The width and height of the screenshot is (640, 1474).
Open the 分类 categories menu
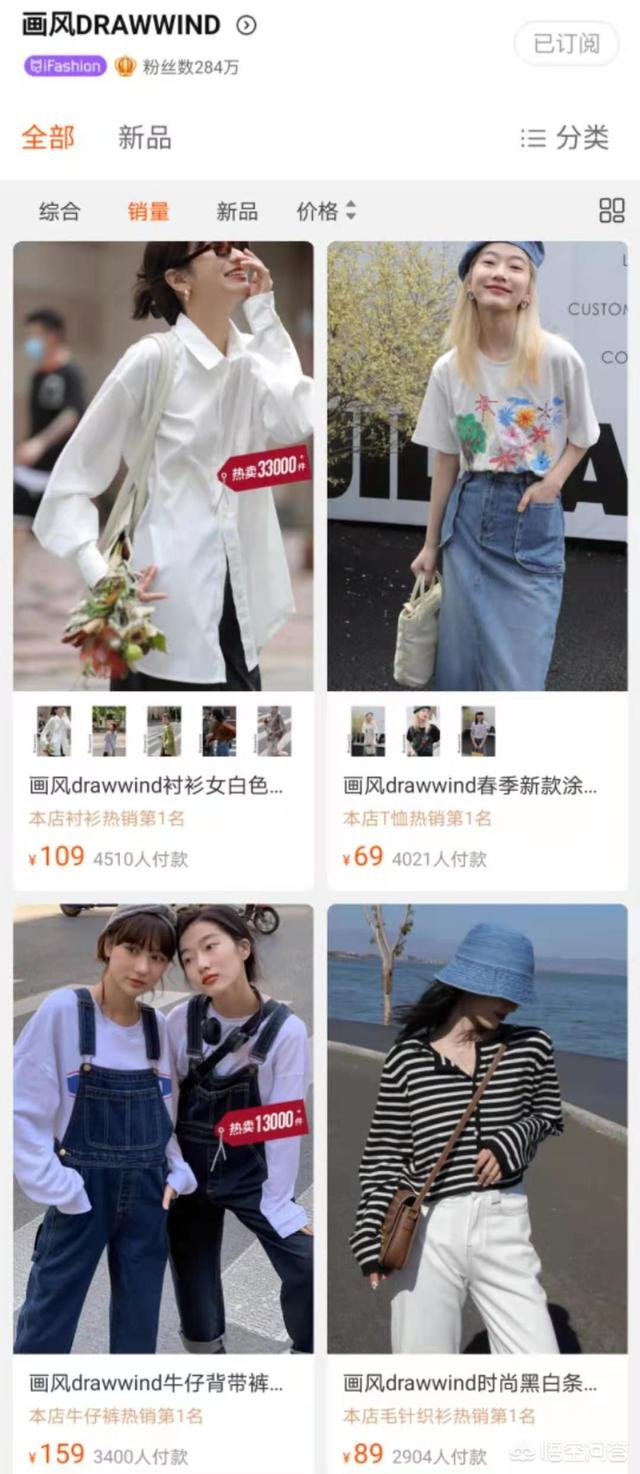point(565,138)
